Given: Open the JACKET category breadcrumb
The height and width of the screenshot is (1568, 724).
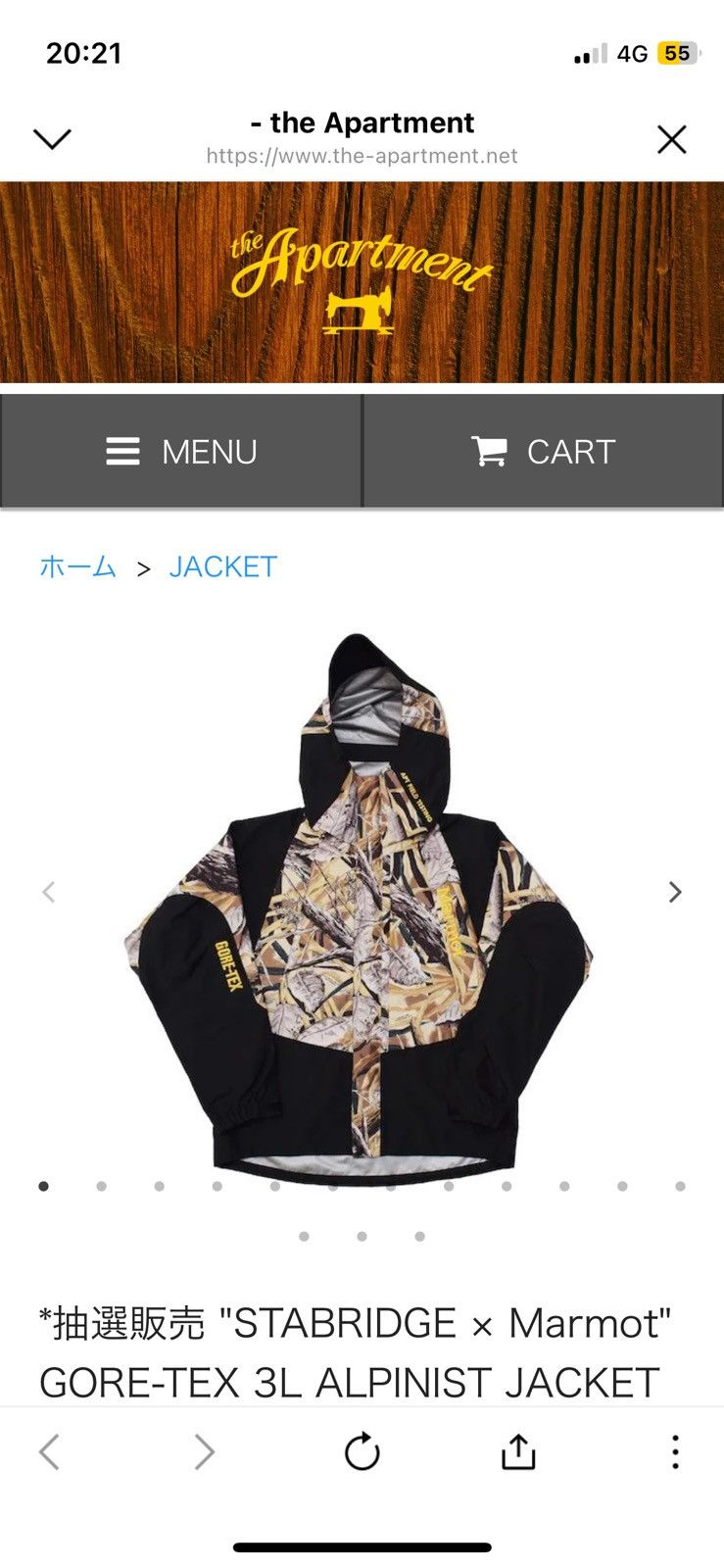Looking at the screenshot, I should tap(222, 566).
